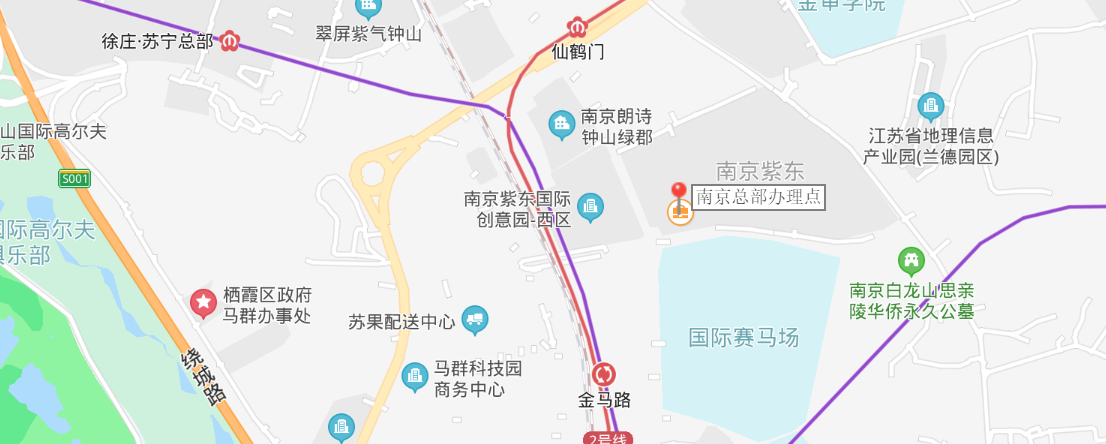The image size is (1106, 444).
Task: Open 南京紫东国际创意园-西区 building marker
Action: click(591, 208)
